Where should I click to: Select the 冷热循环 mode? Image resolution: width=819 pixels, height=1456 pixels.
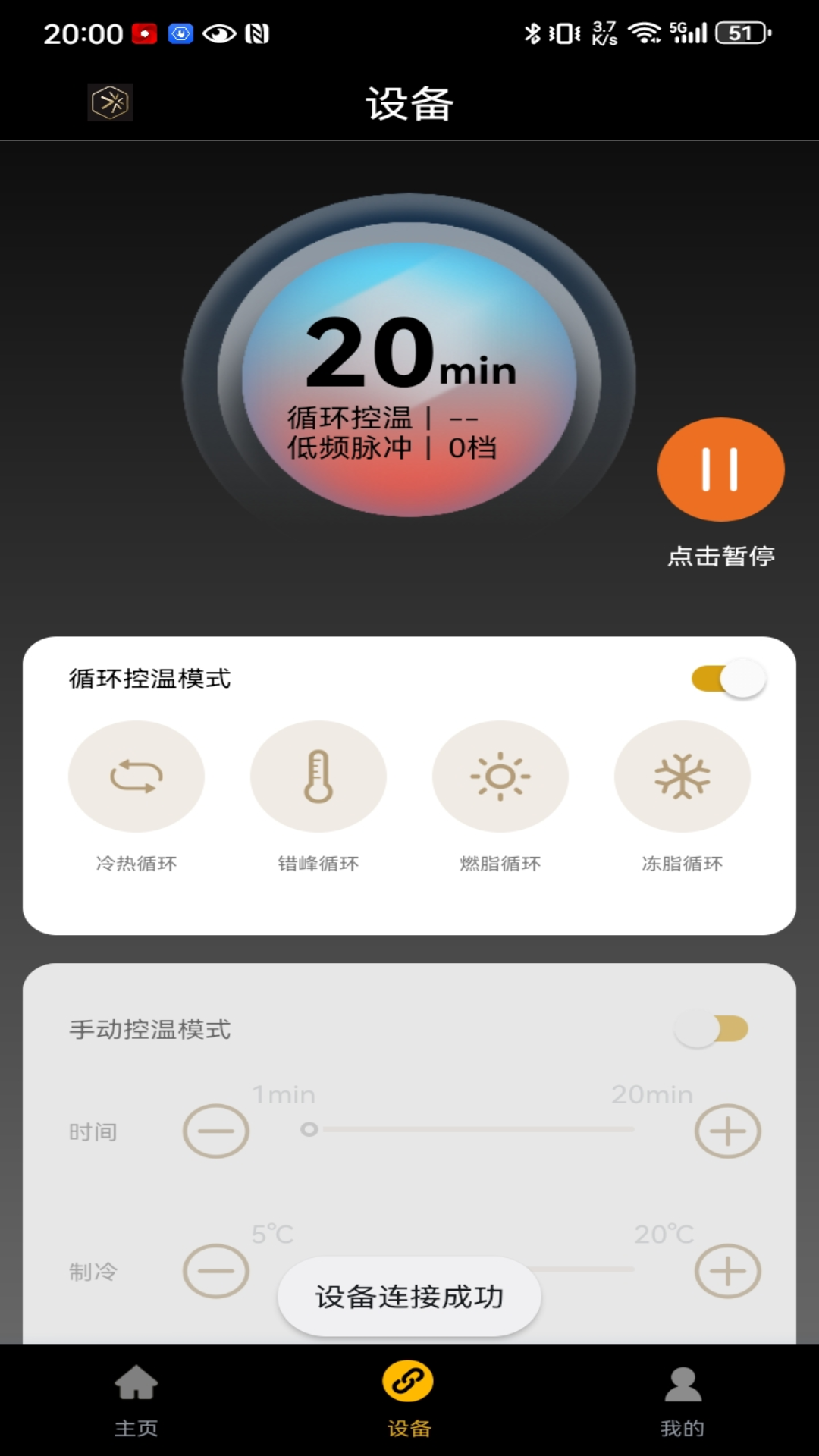(x=136, y=777)
